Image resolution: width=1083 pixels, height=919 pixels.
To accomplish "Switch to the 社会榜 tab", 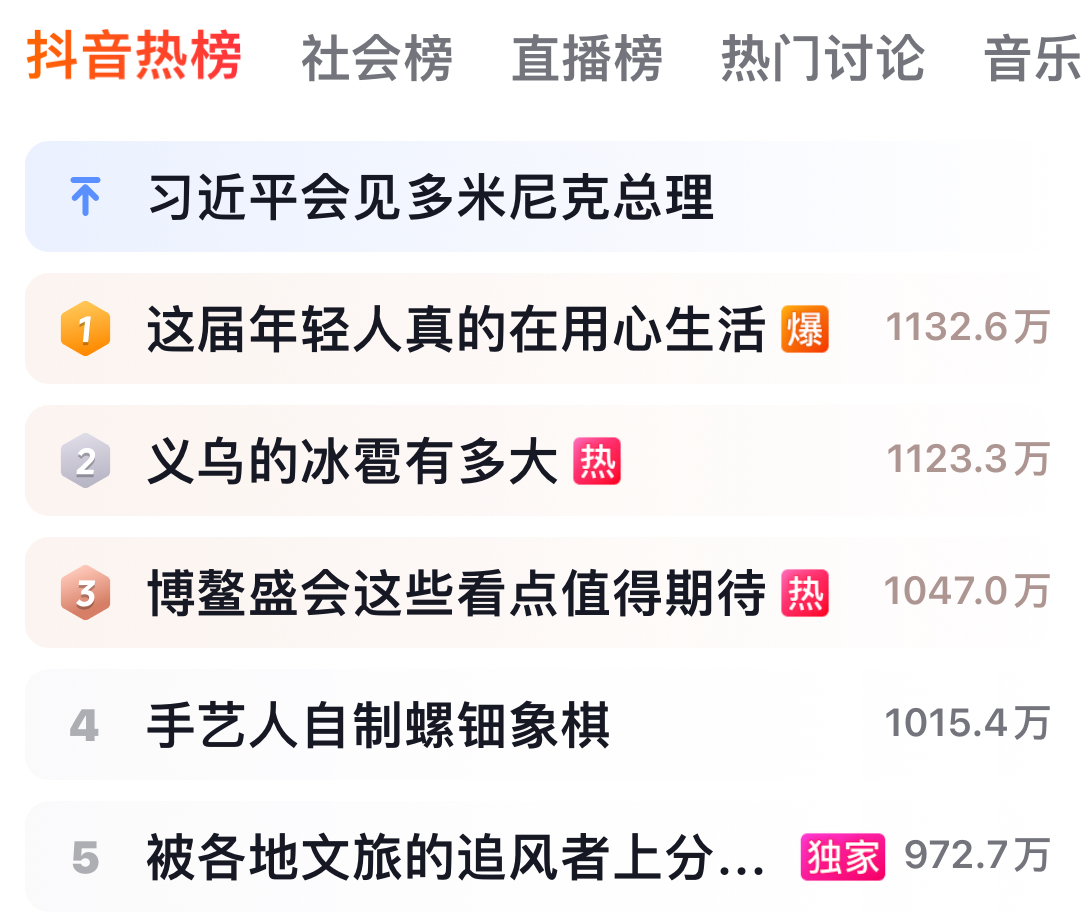I will point(376,59).
